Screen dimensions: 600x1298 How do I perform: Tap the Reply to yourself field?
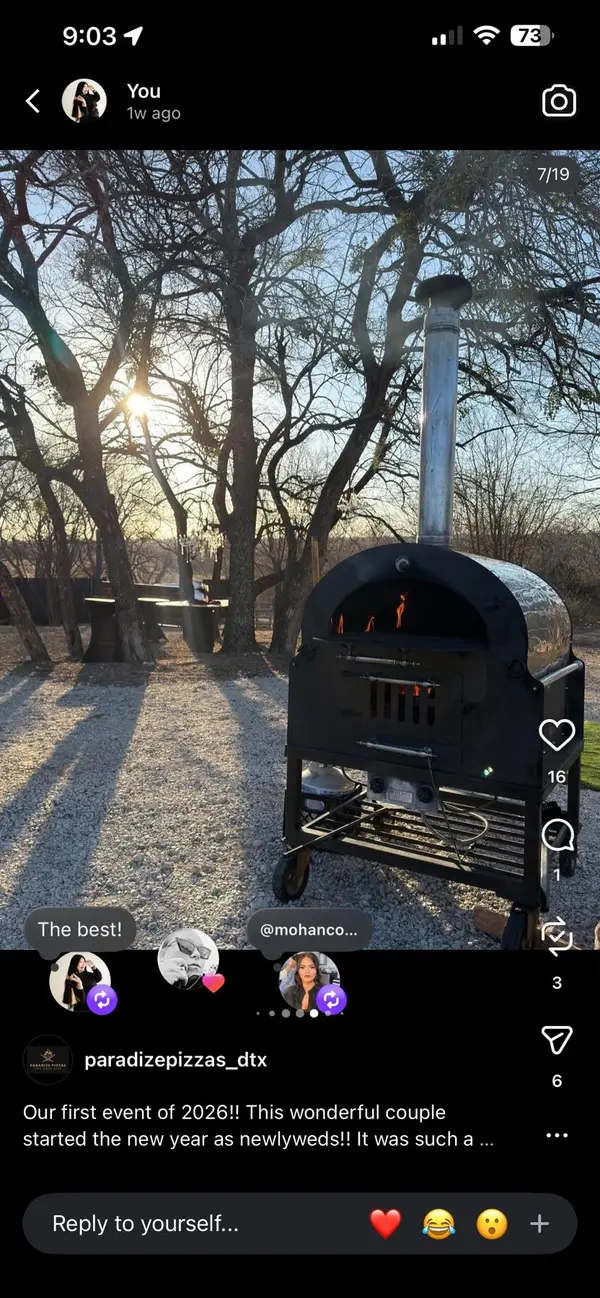pos(190,1223)
